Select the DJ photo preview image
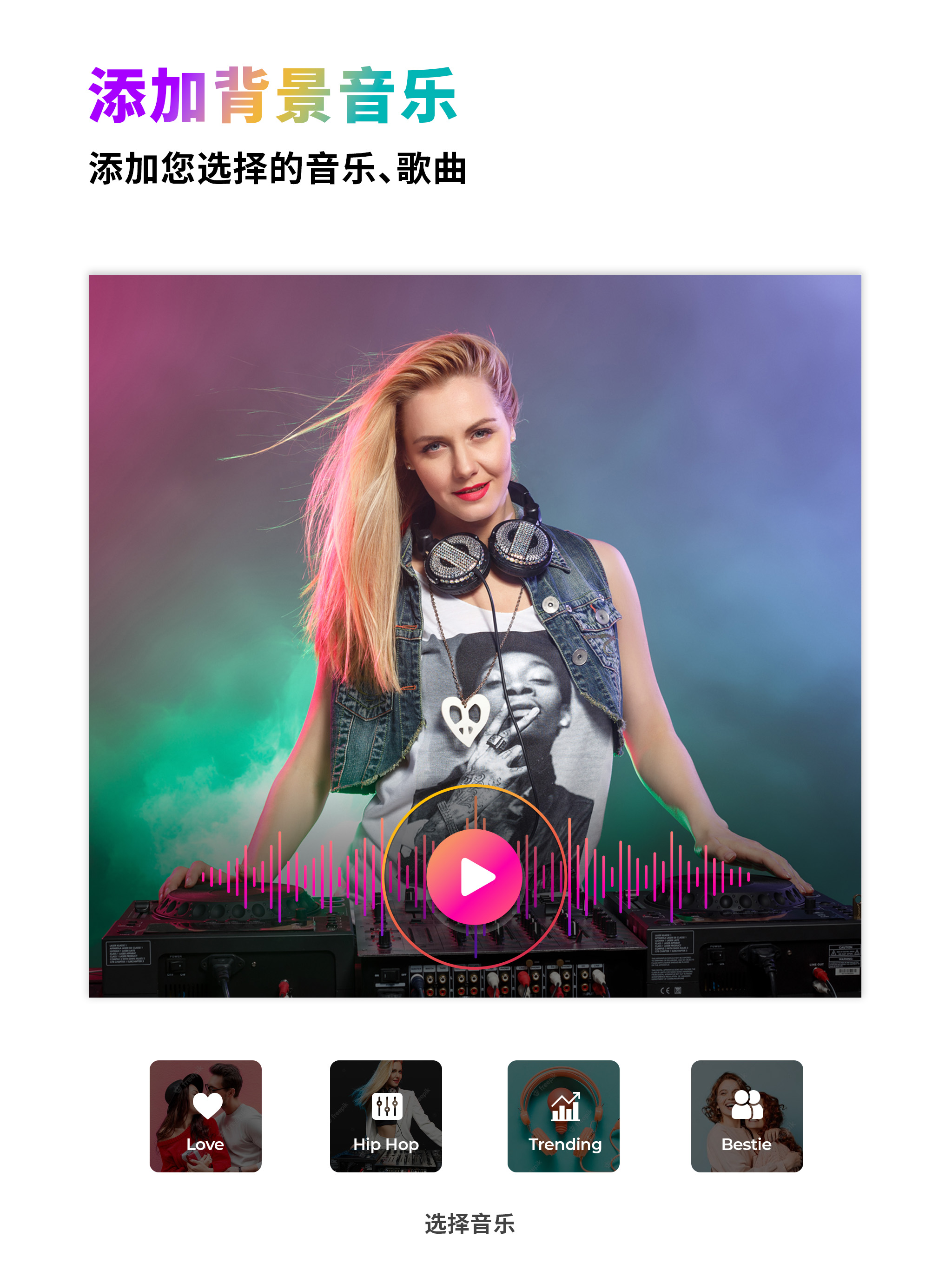Image resolution: width=952 pixels, height=1270 pixels. coord(476,517)
